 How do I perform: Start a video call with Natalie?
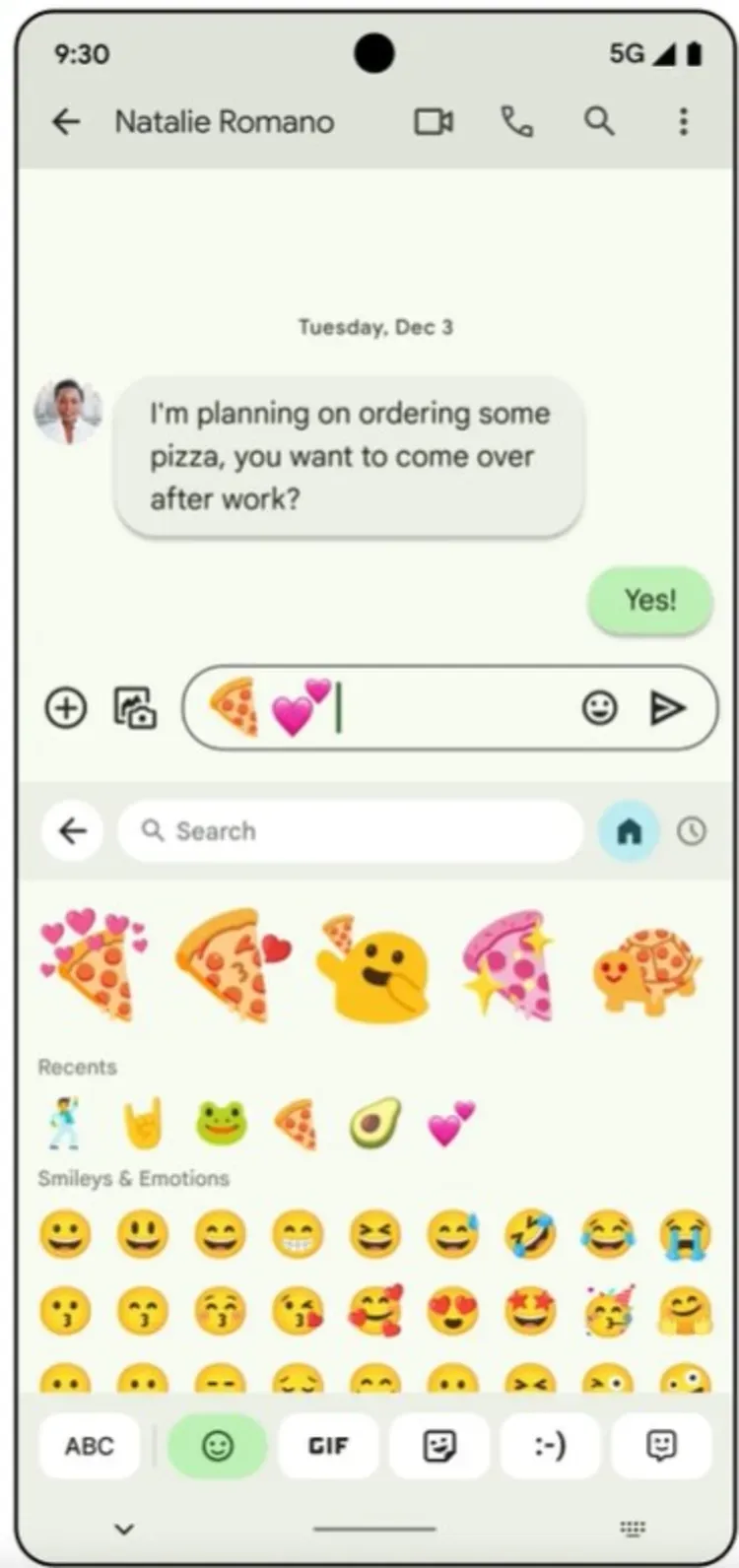pos(433,122)
